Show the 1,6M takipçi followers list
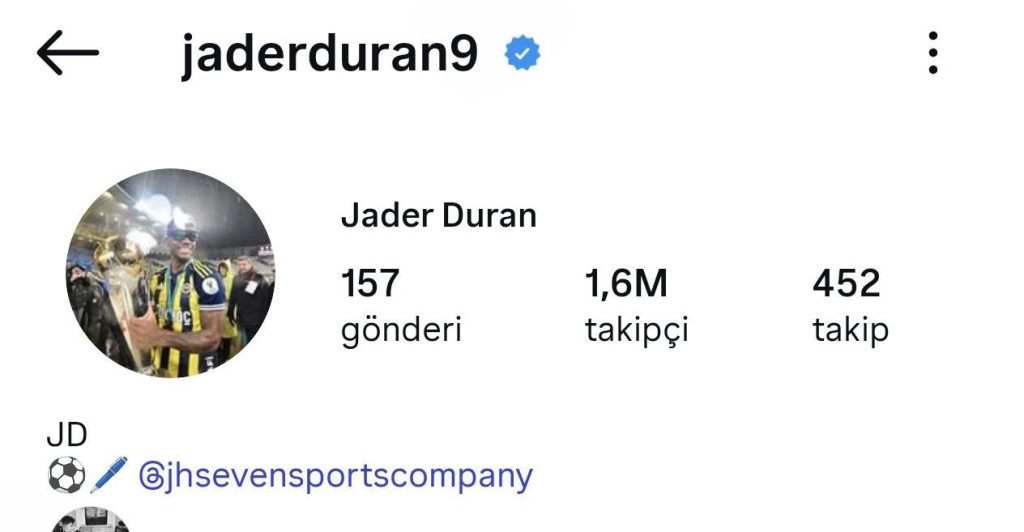The height and width of the screenshot is (532, 1024). coord(636,305)
